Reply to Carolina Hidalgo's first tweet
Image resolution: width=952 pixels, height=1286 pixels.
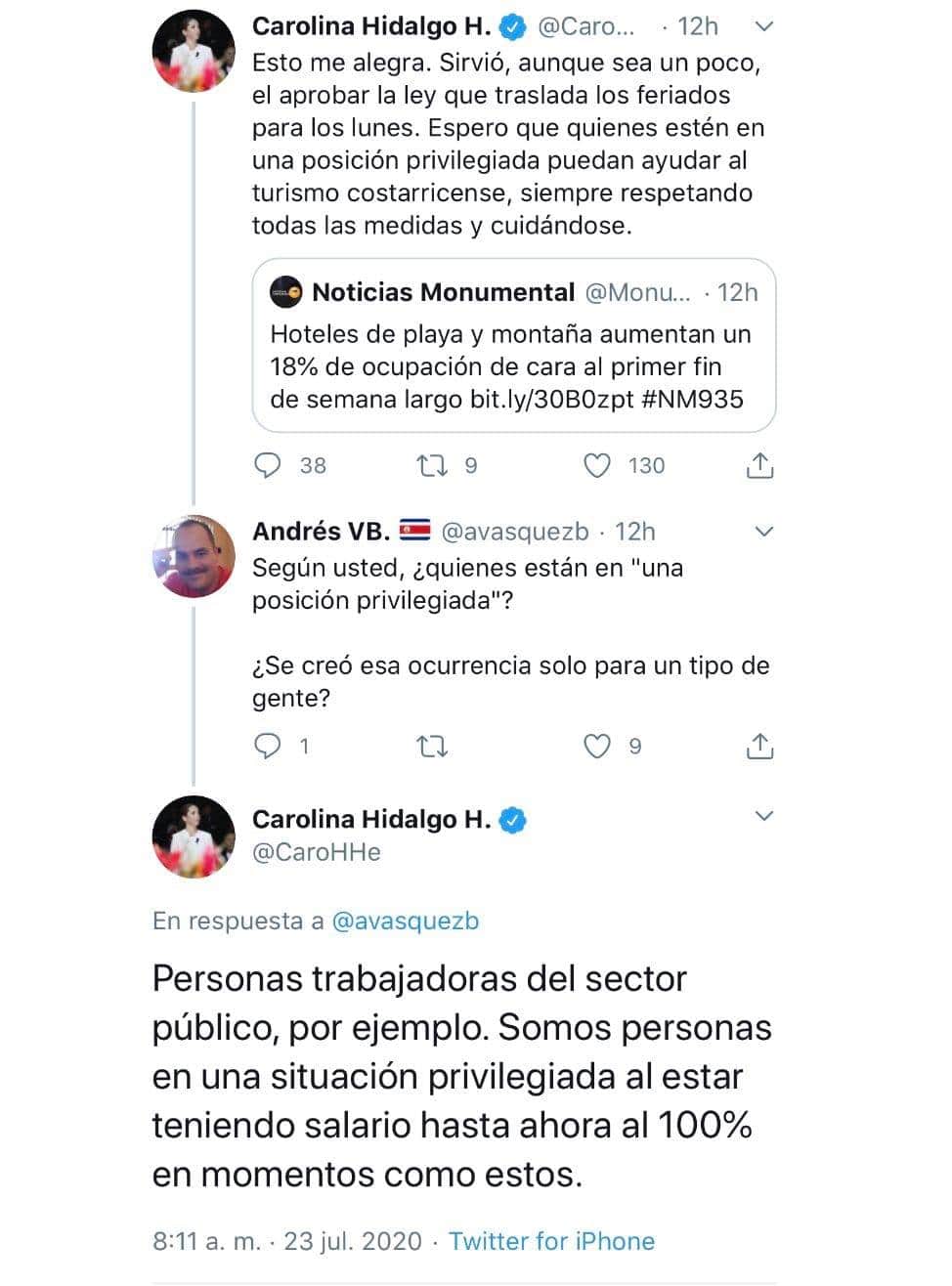pyautogui.click(x=268, y=465)
